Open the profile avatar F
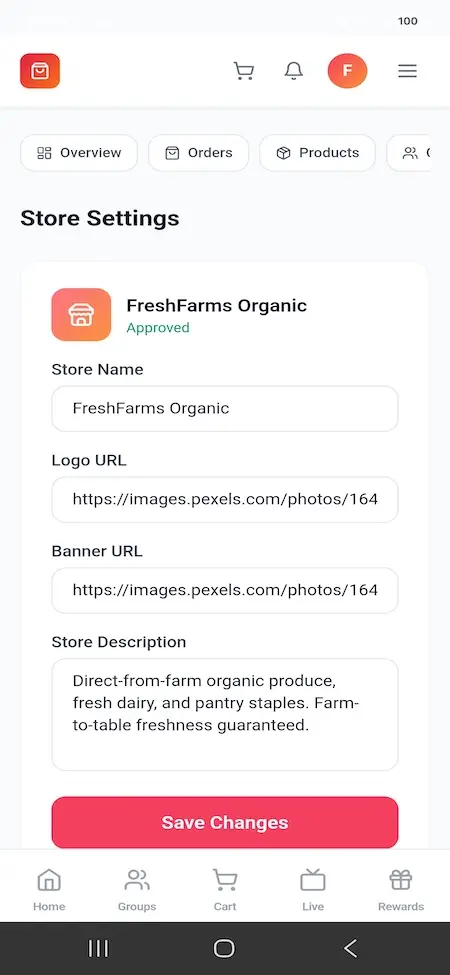 pos(347,71)
